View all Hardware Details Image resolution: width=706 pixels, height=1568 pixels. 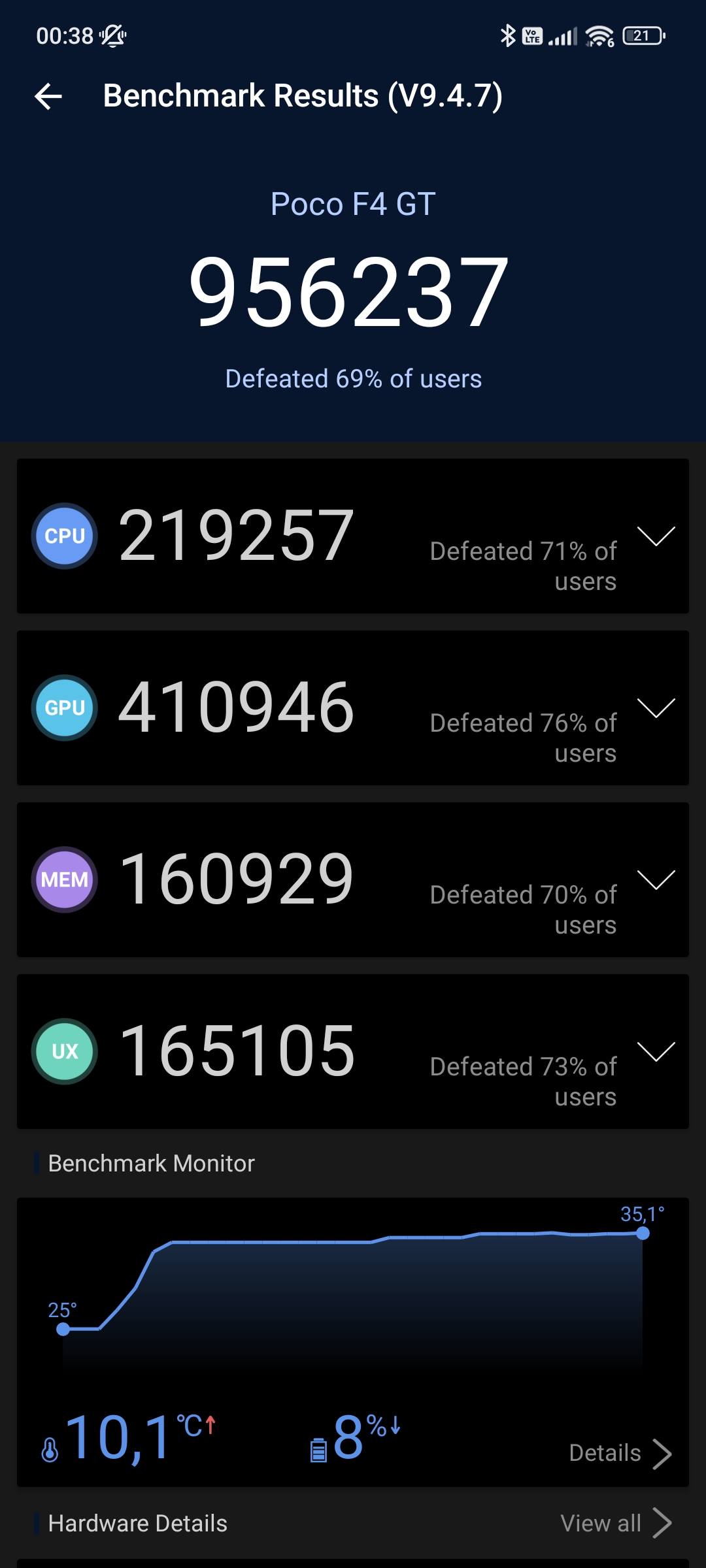coord(616,1523)
